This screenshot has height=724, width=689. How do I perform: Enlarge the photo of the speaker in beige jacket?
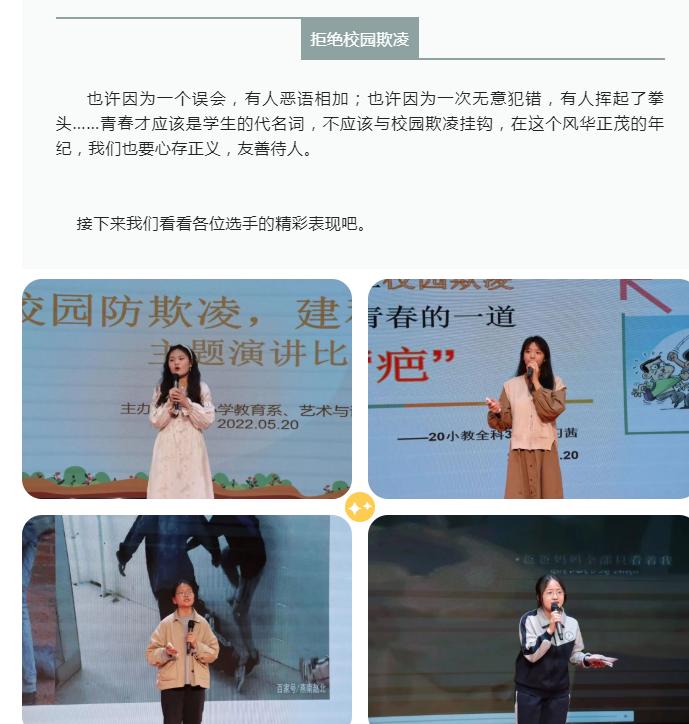click(187, 619)
